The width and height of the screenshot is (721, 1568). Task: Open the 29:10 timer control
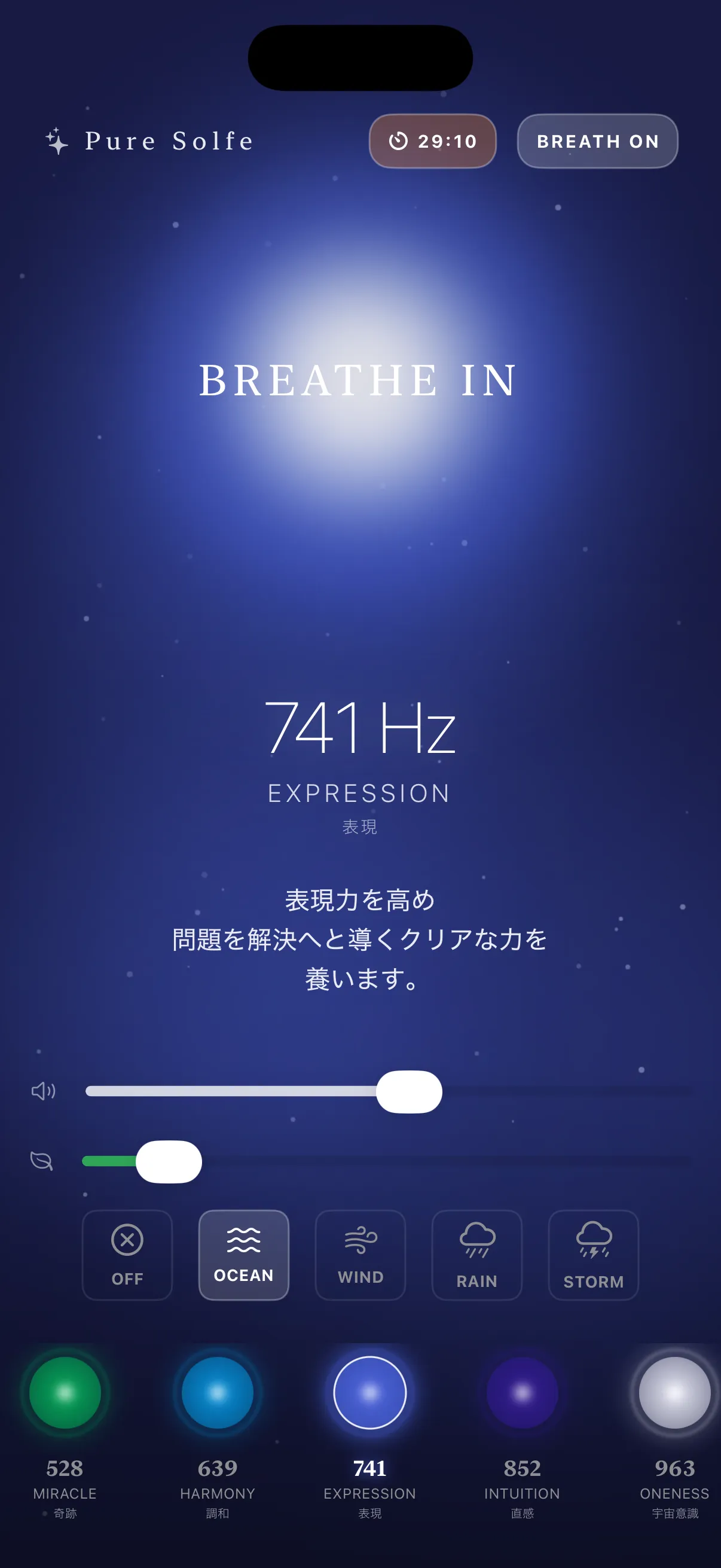433,141
